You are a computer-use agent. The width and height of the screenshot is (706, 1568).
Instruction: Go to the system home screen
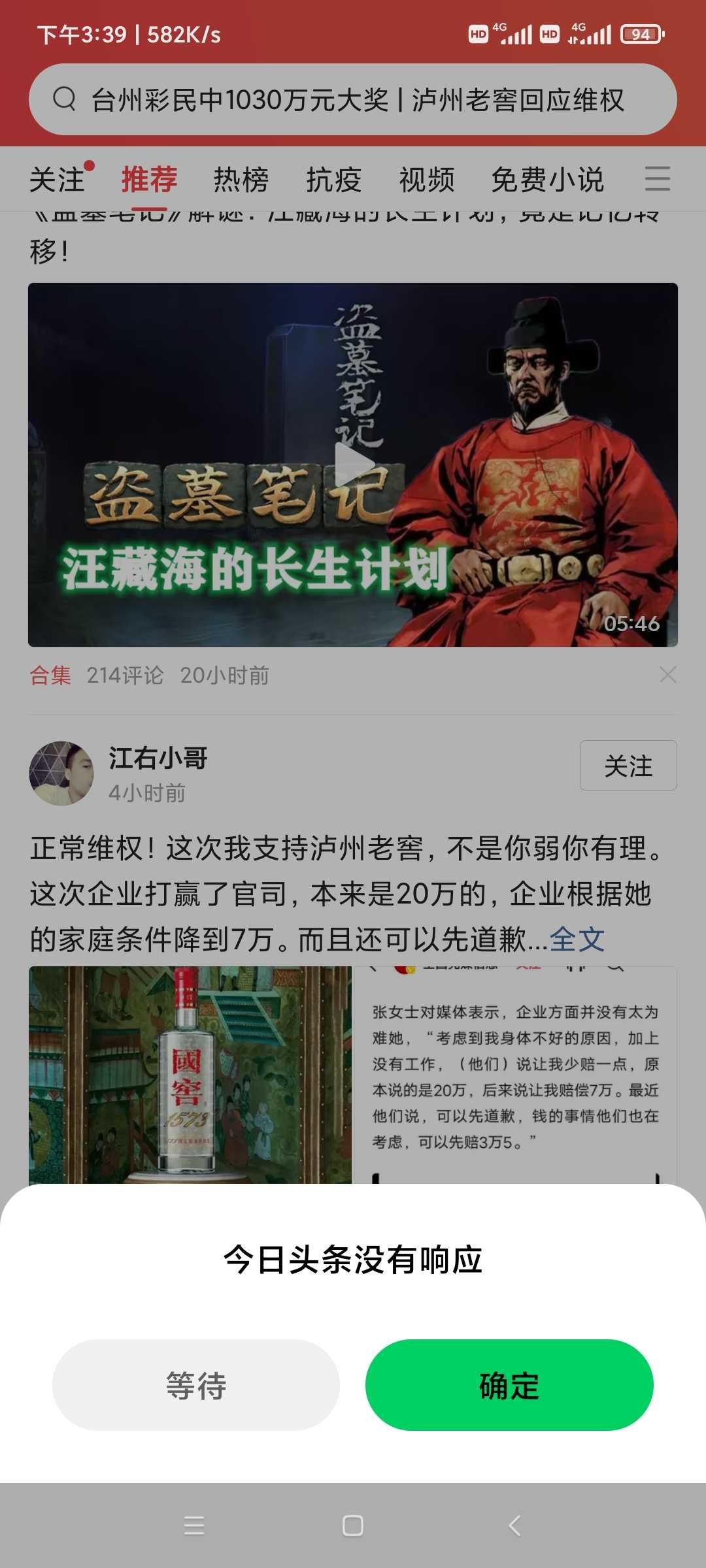pos(353,1526)
